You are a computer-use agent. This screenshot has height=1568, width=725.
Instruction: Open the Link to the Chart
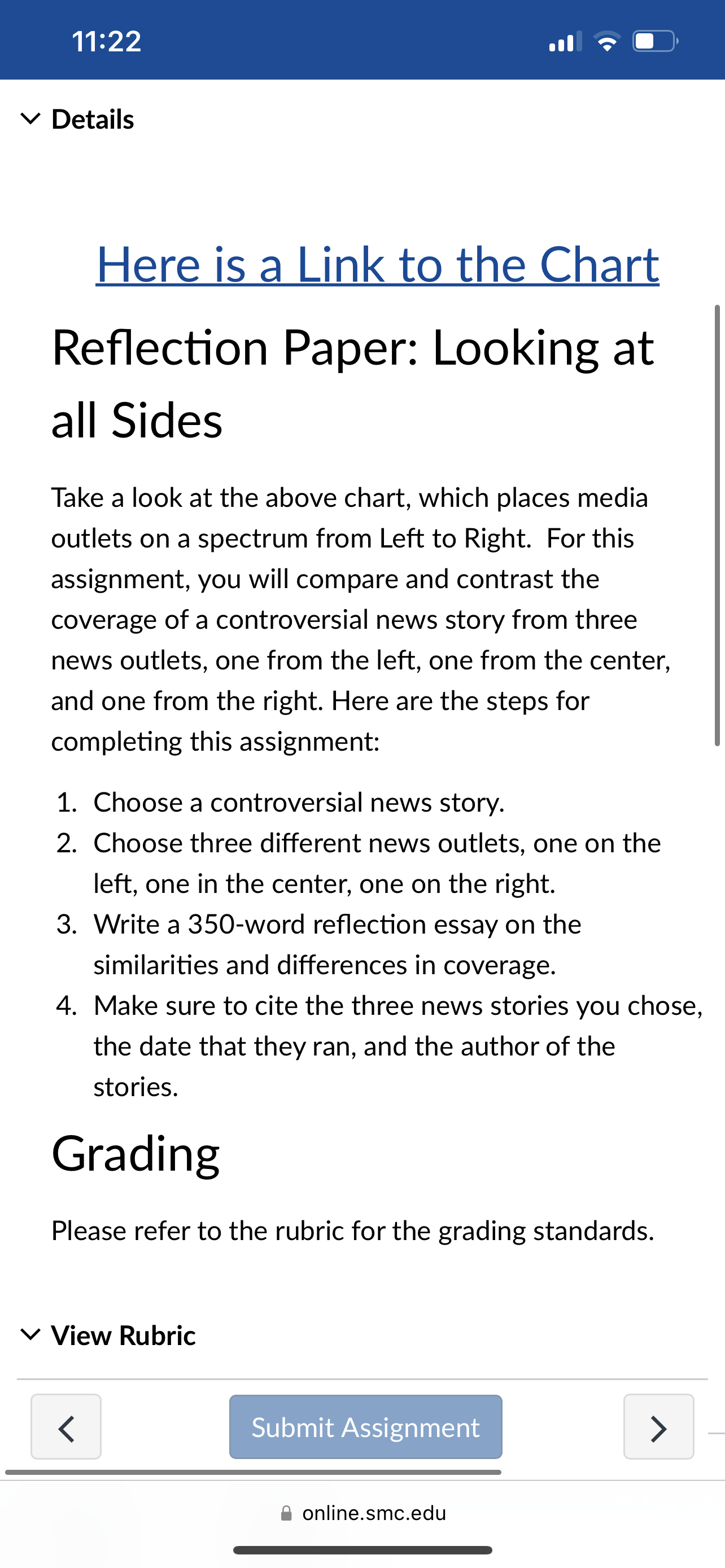coord(377,264)
